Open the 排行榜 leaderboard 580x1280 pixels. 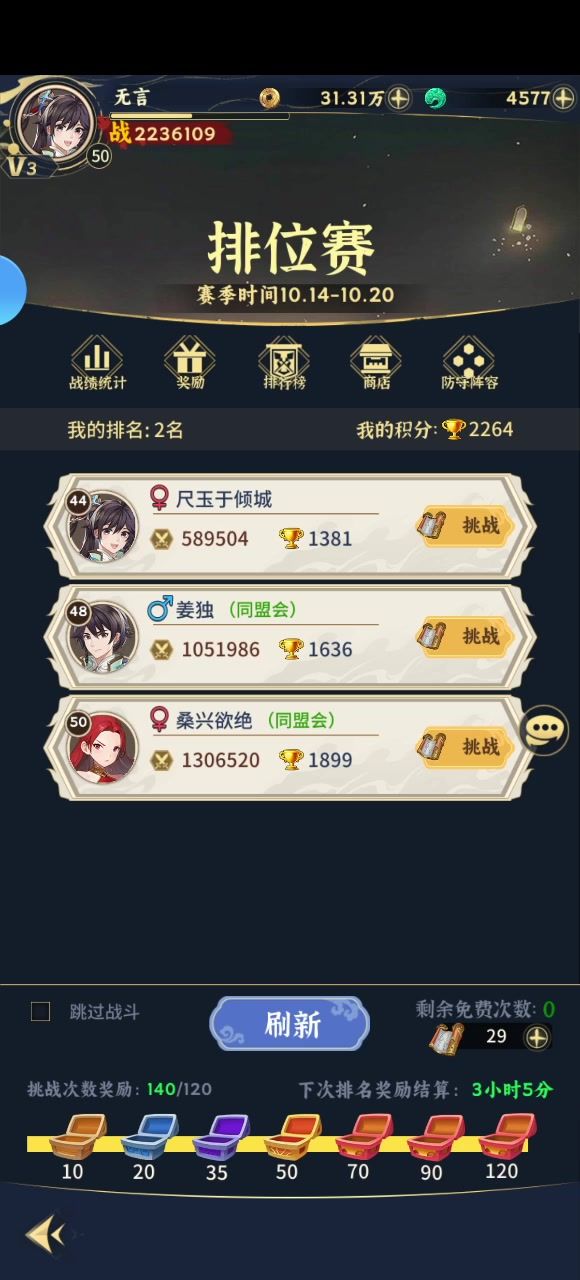pyautogui.click(x=283, y=363)
